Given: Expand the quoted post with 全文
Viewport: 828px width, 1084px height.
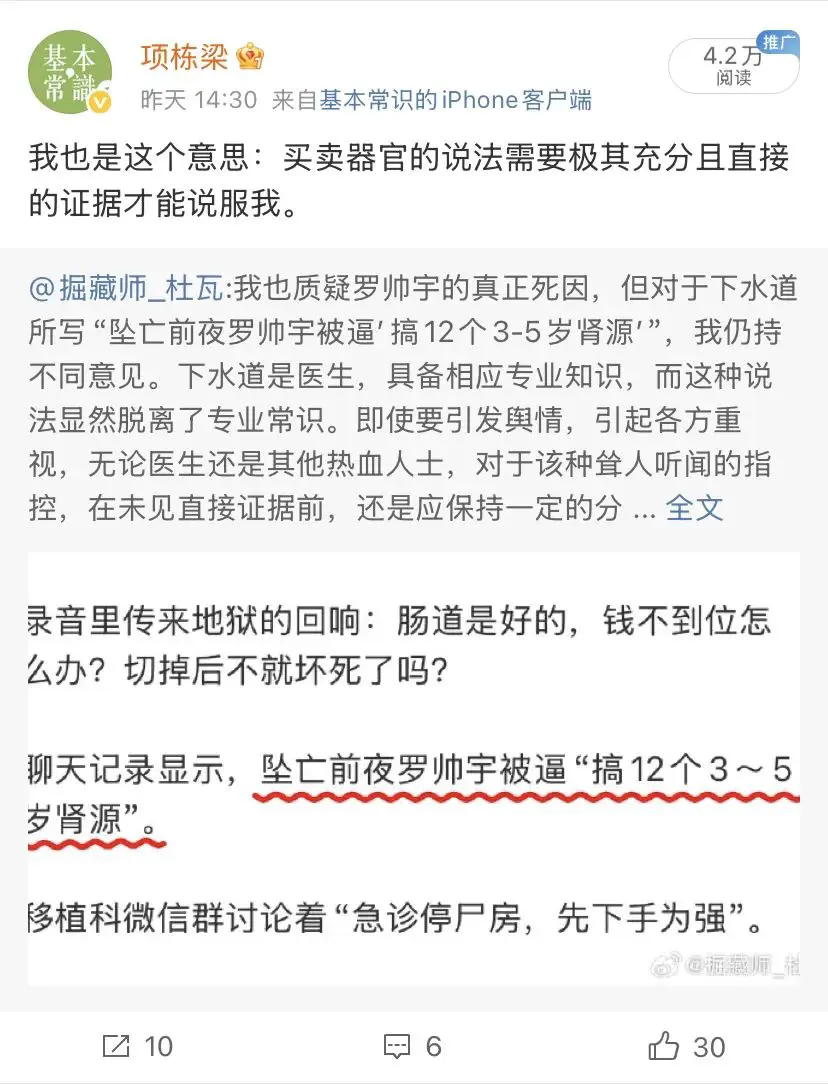Looking at the screenshot, I should pyautogui.click(x=694, y=507).
